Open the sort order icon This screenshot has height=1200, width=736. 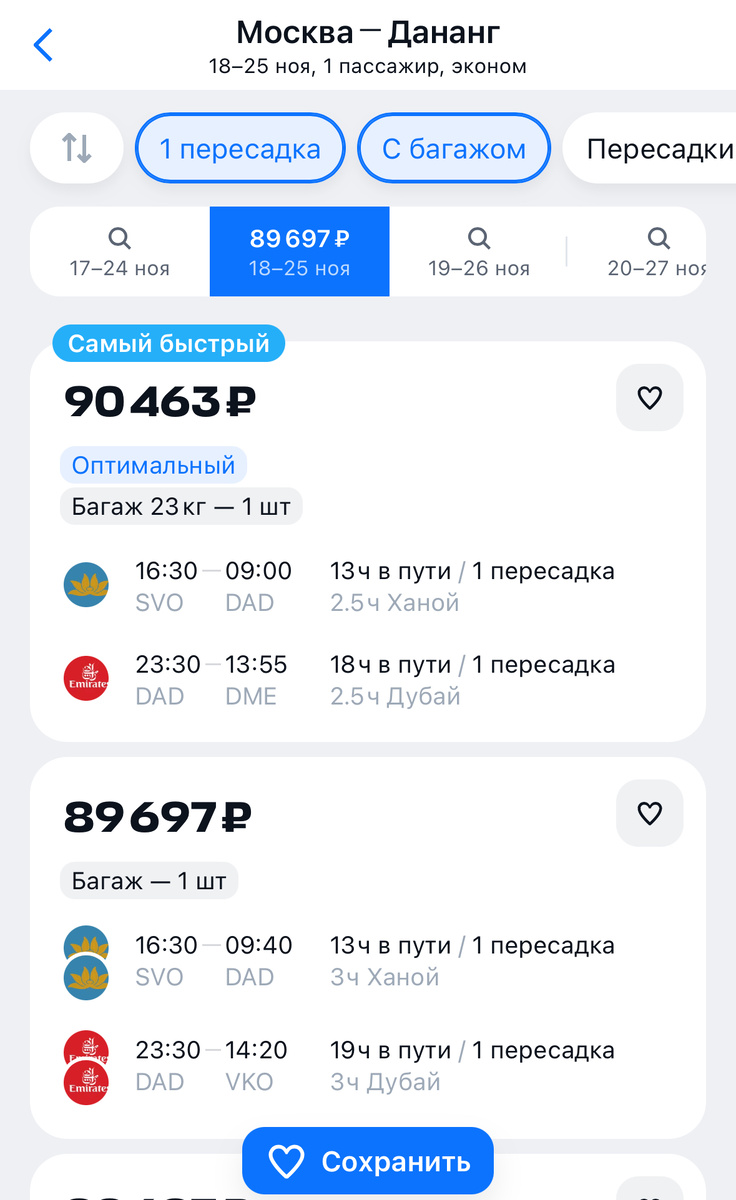click(x=77, y=147)
